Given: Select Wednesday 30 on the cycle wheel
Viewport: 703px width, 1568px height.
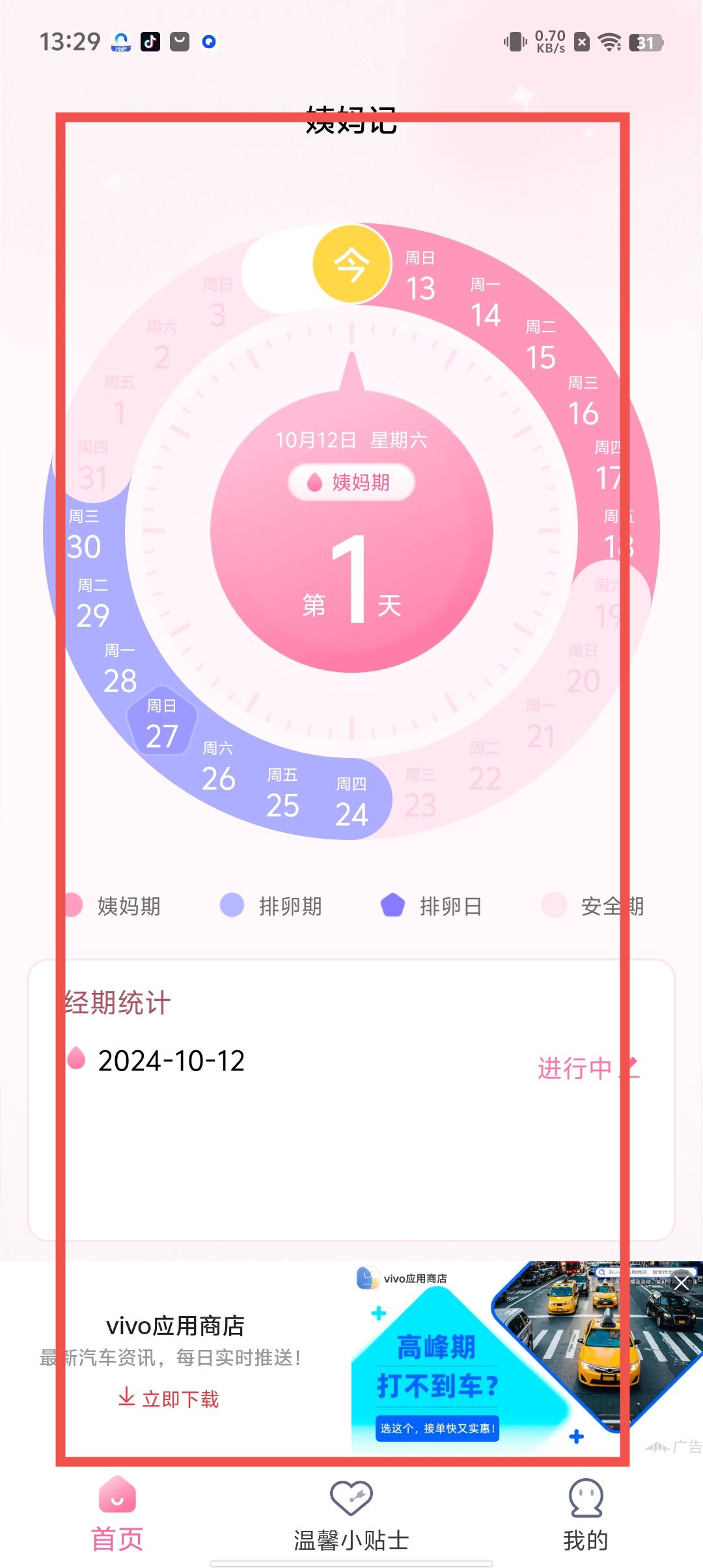Looking at the screenshot, I should click(84, 537).
